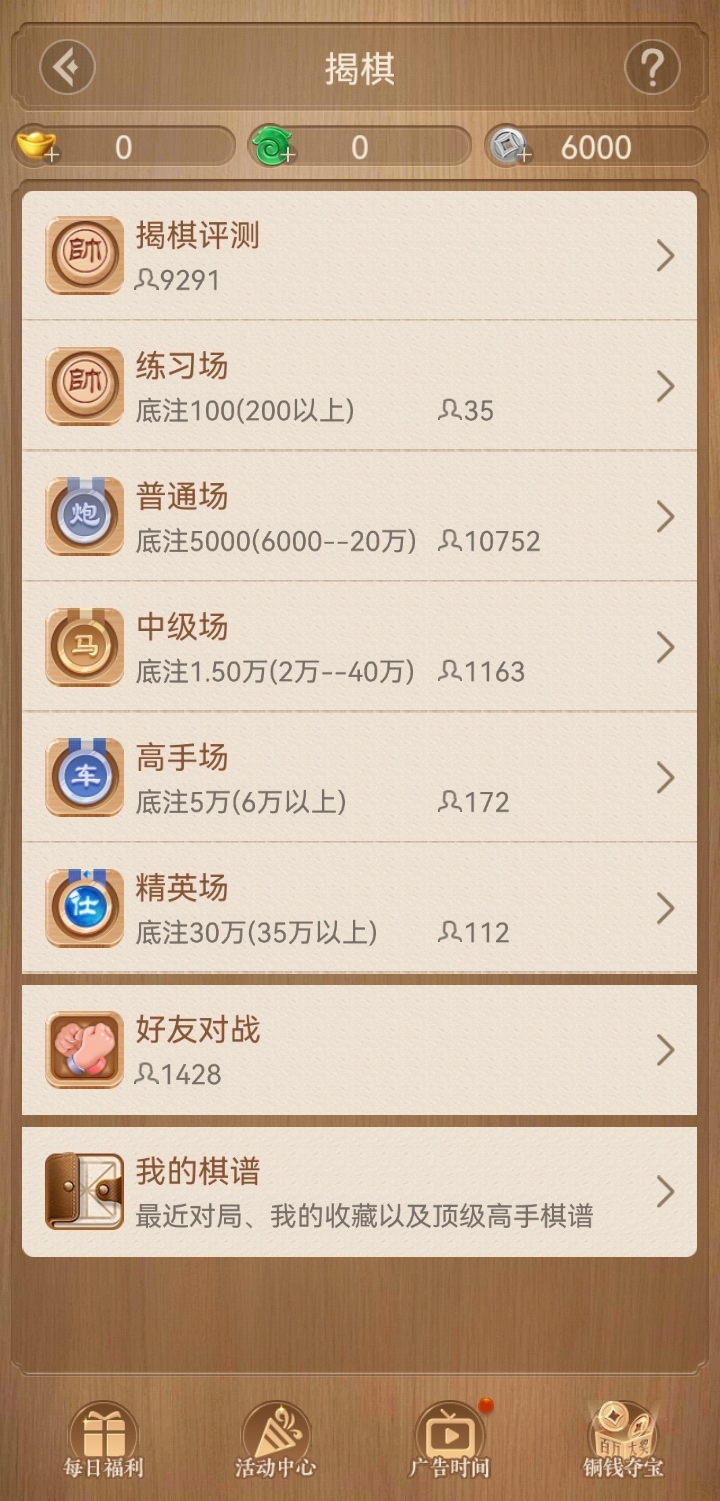
Task: Add gold ingots via the plus
Action: (x=50, y=155)
